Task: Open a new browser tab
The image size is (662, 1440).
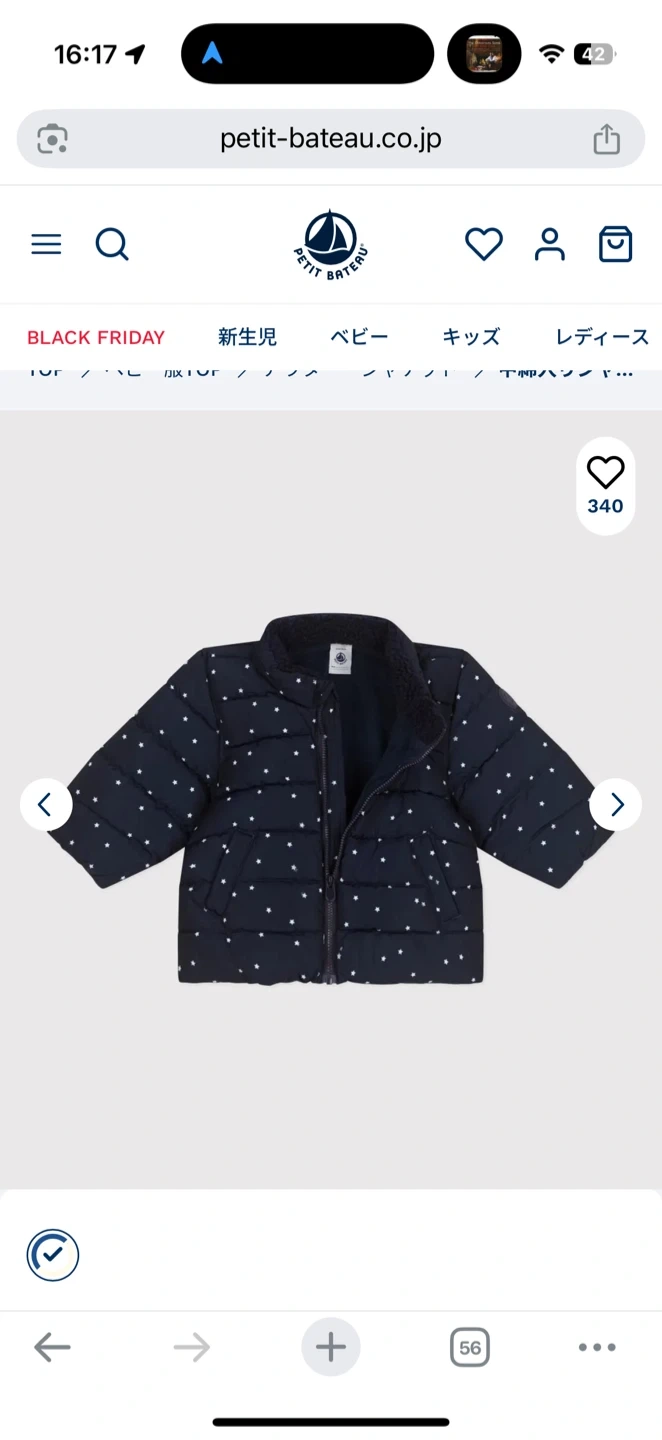Action: 330,1347
